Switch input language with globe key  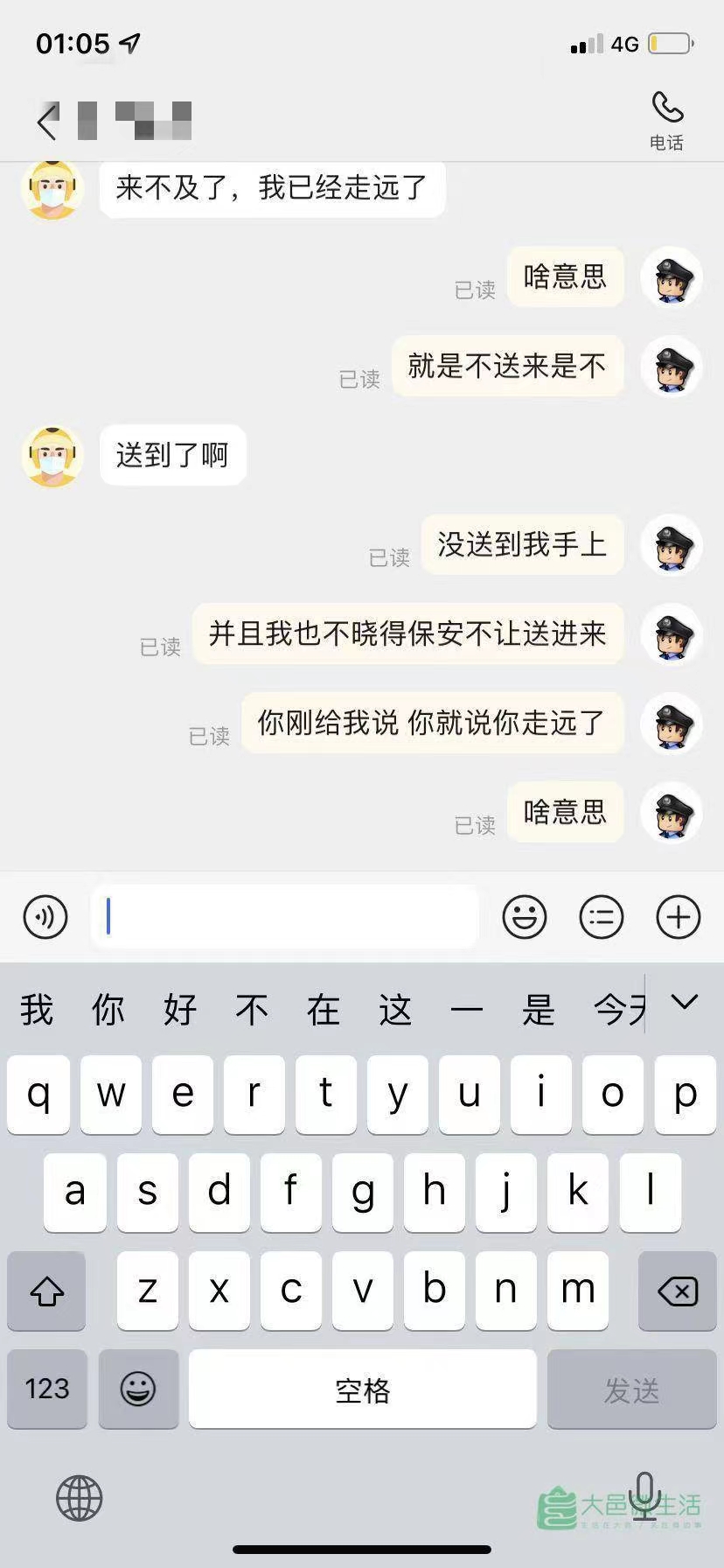tap(80, 1498)
